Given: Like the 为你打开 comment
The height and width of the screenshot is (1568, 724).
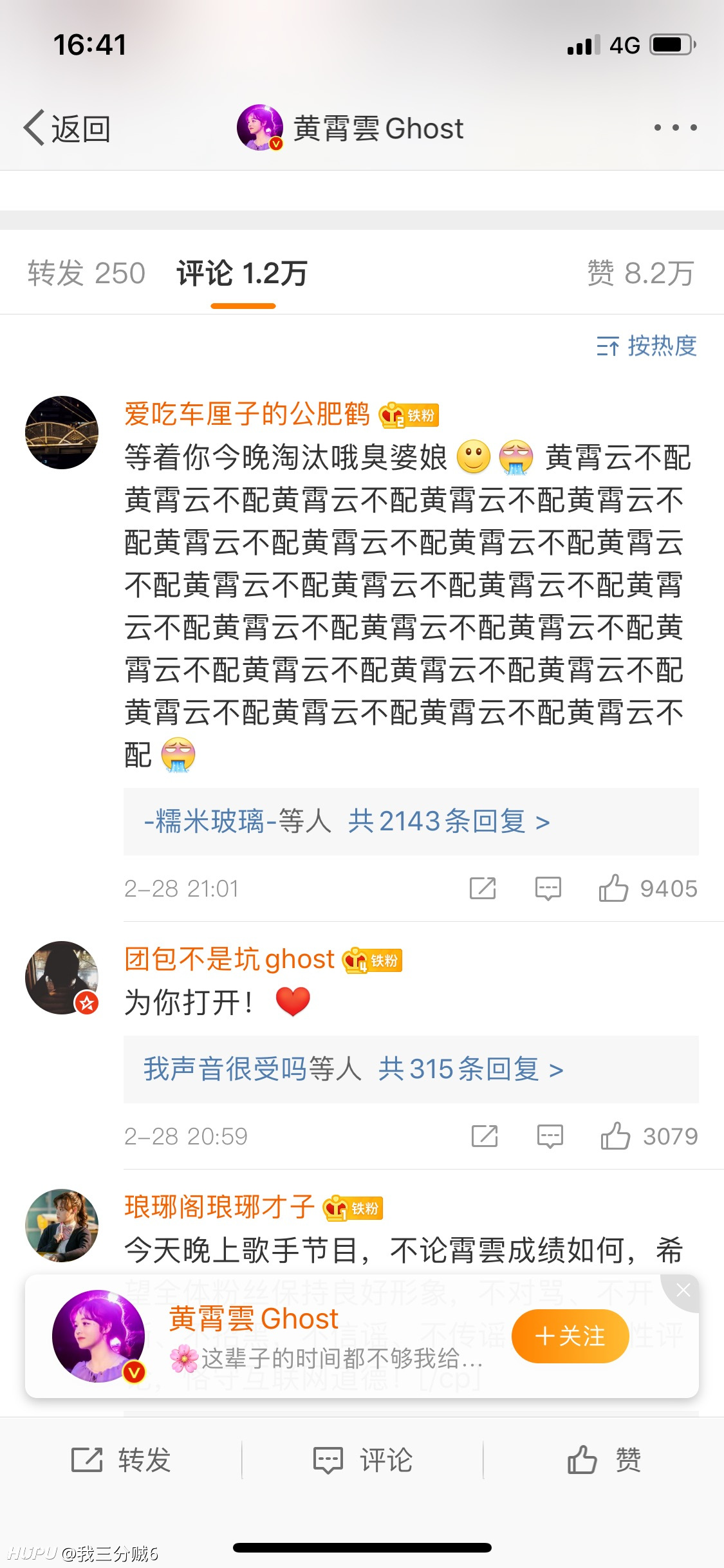Looking at the screenshot, I should pos(649,1136).
